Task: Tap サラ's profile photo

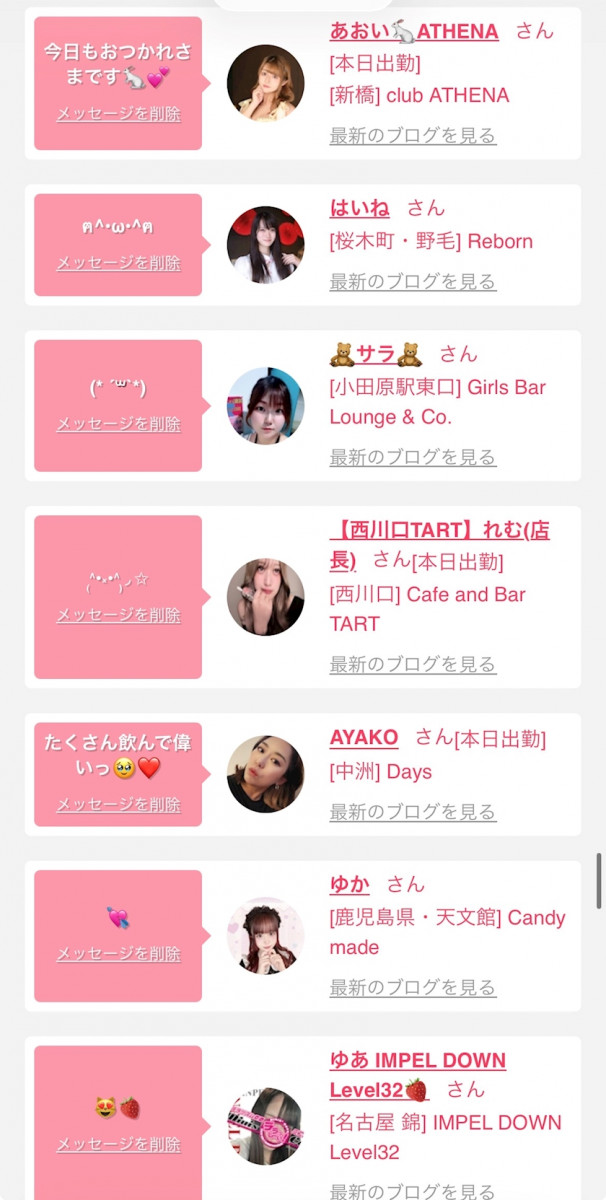Action: [265, 406]
